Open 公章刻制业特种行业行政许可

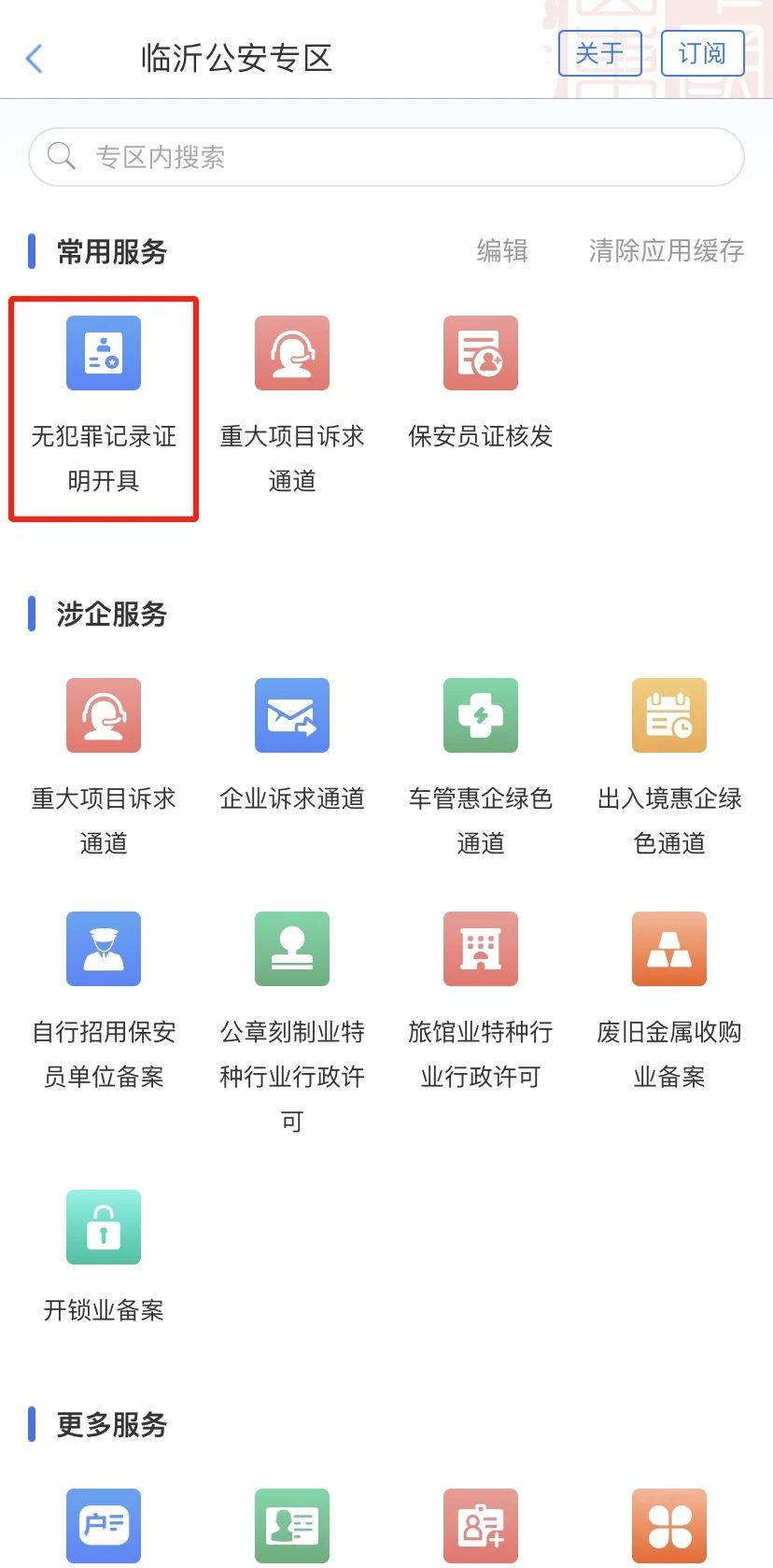pyautogui.click(x=292, y=1024)
